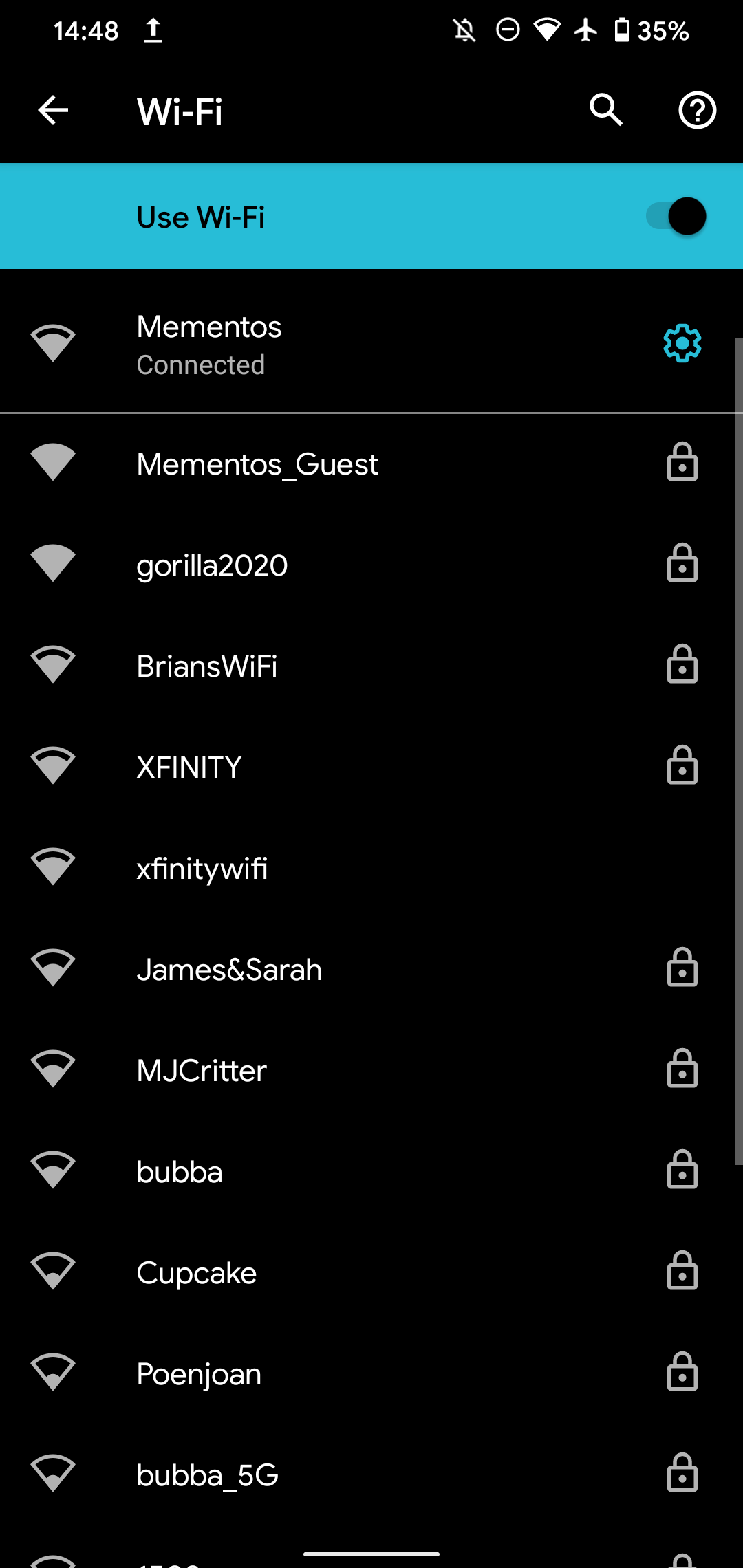Tap the lock icon beside James&Sarah
The width and height of the screenshot is (743, 1568).
click(x=682, y=968)
